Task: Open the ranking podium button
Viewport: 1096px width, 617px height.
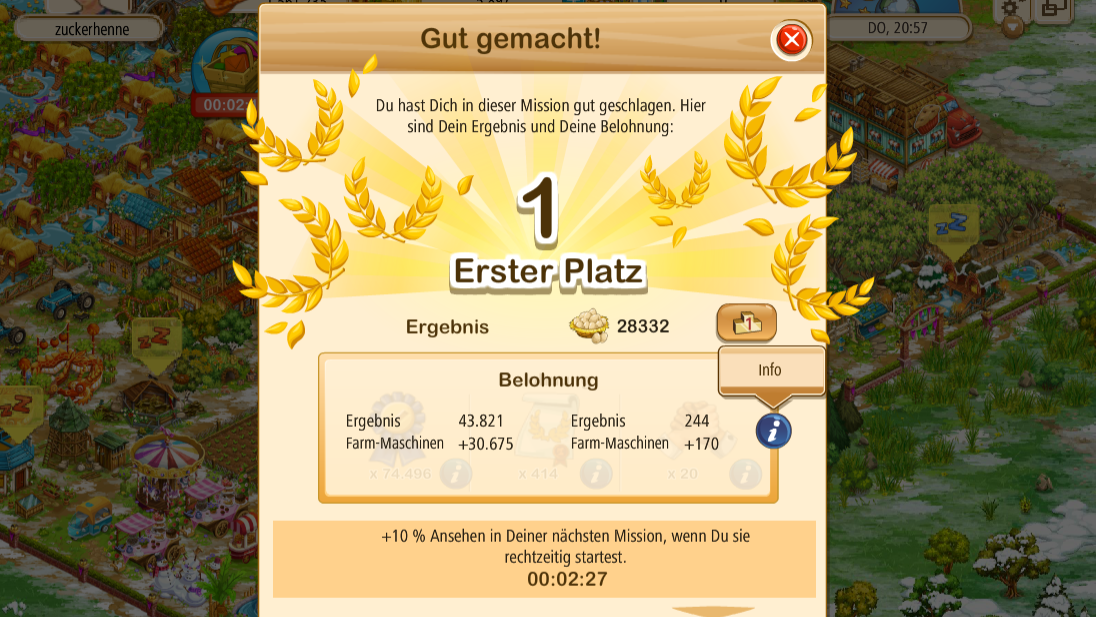Action: 746,324
